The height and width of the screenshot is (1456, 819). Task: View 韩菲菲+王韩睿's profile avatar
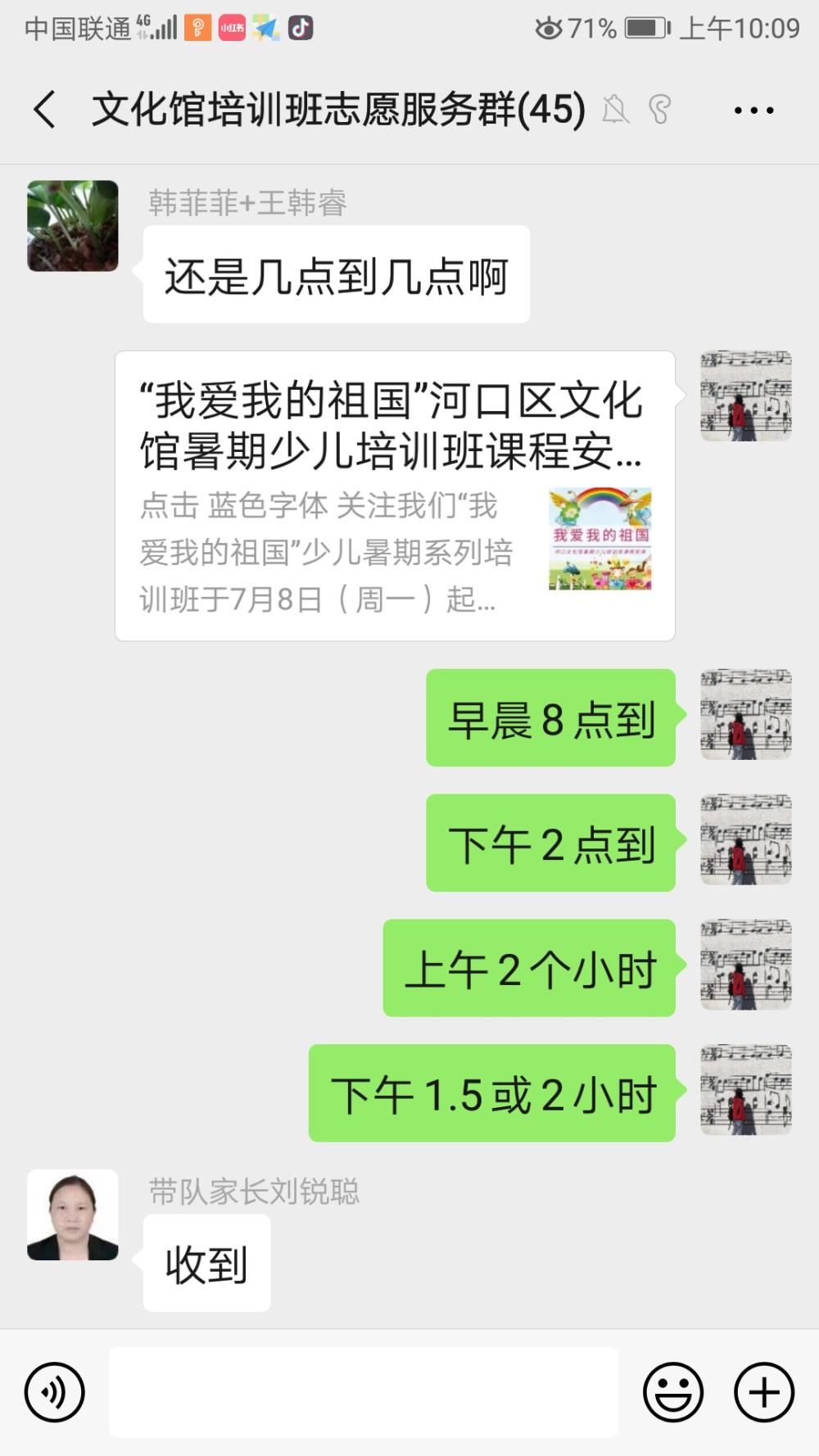73,226
